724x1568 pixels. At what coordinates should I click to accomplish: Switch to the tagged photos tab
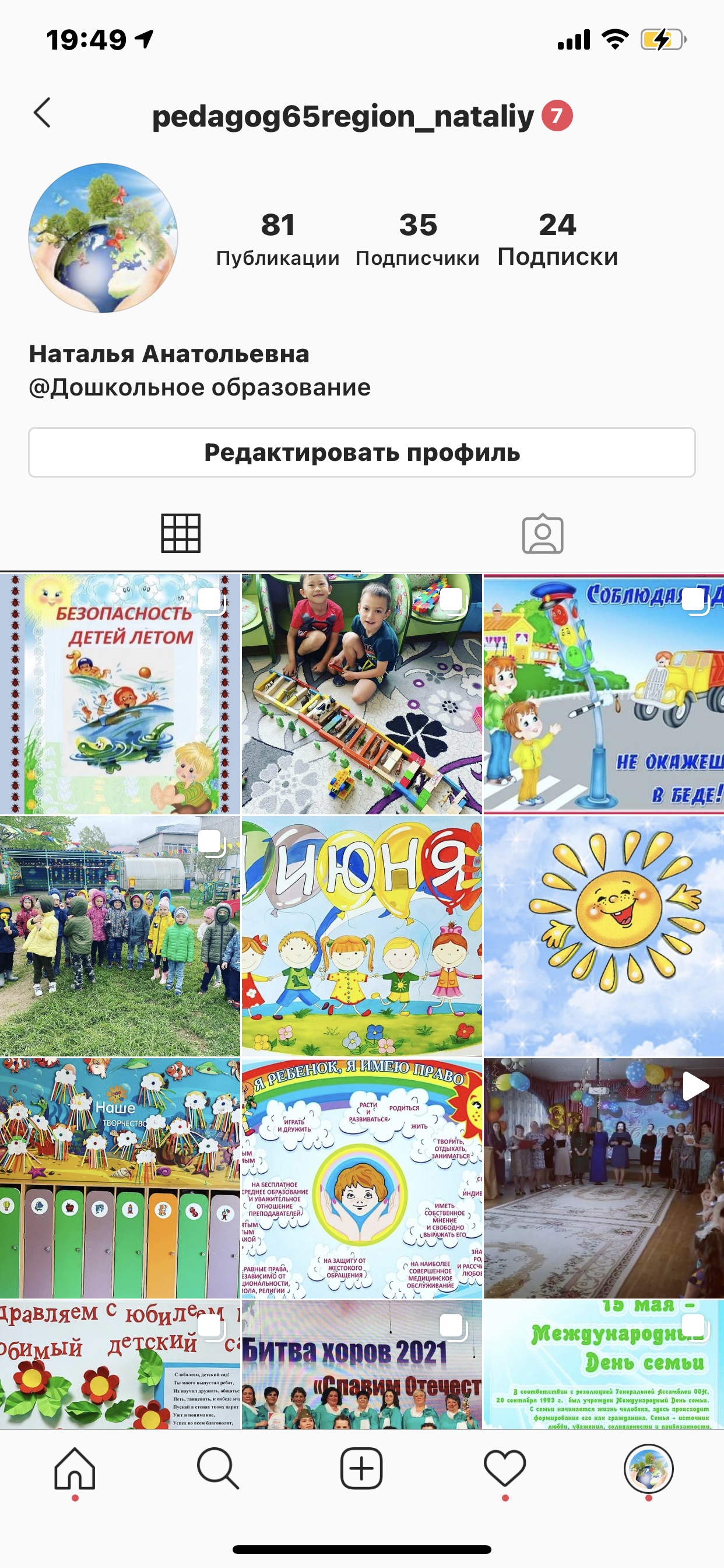(x=543, y=534)
